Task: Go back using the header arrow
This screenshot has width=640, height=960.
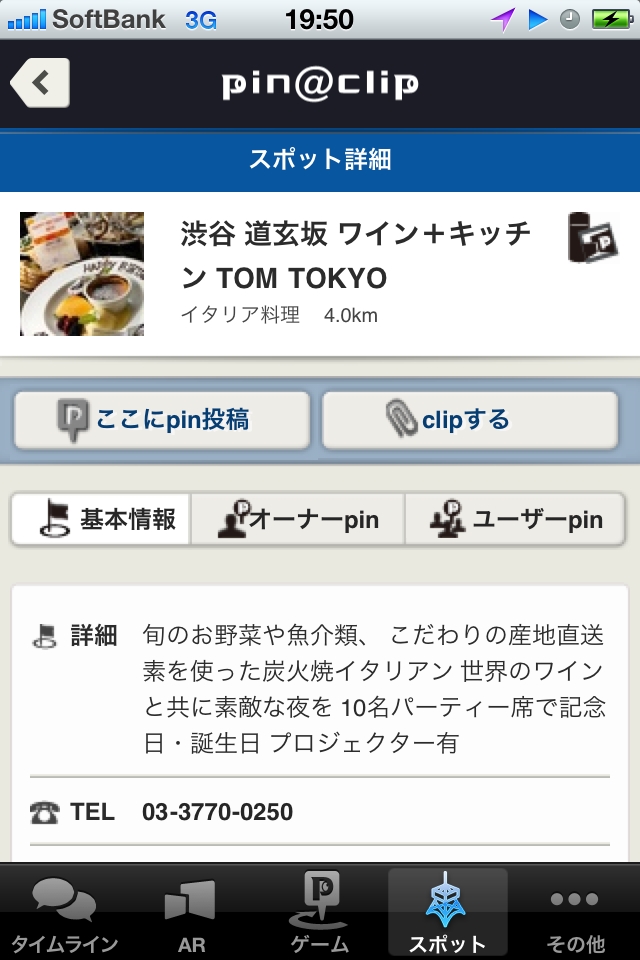Action: point(40,83)
